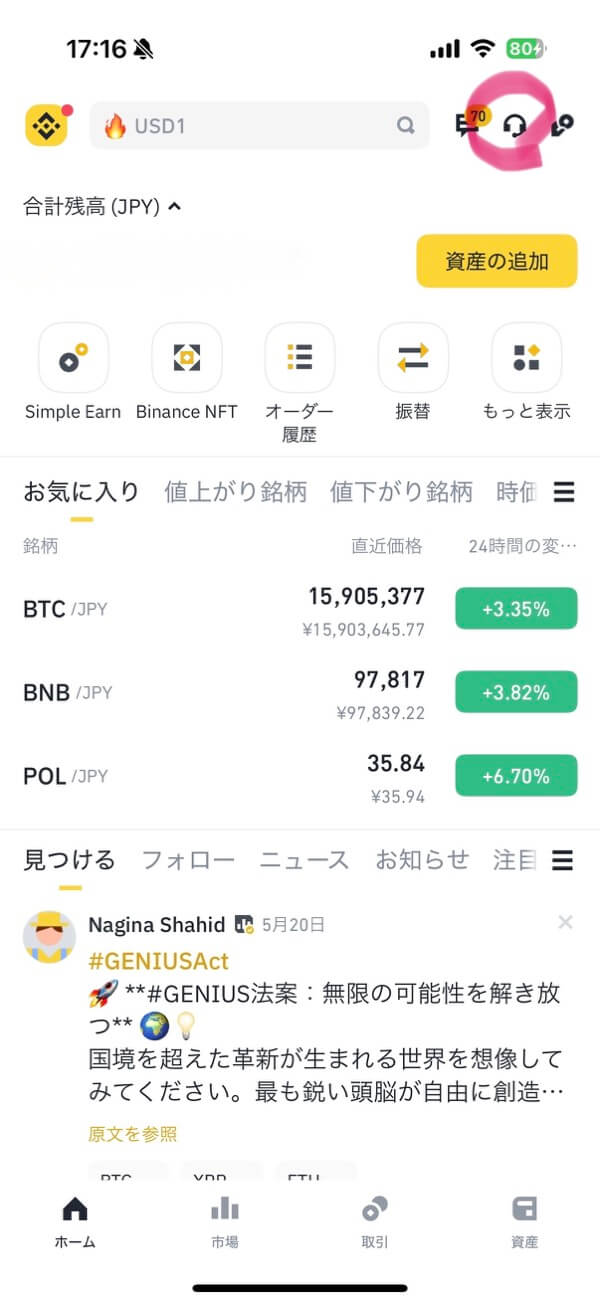The width and height of the screenshot is (600, 1304).
Task: Open Simple Earn shortcut
Action: 73,357
